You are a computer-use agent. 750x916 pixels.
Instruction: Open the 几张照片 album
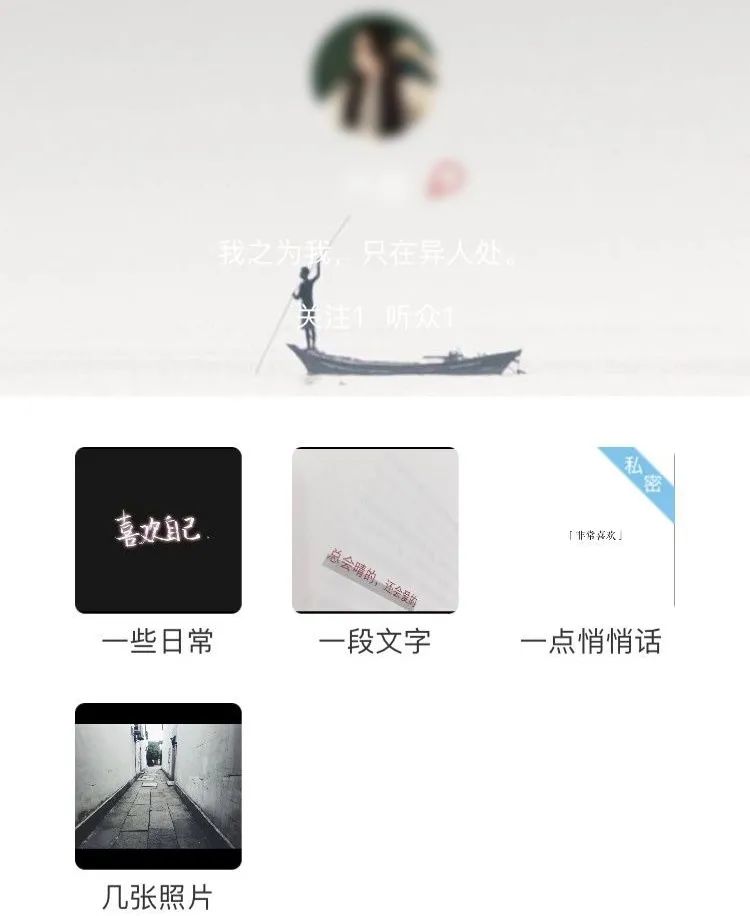[x=158, y=786]
